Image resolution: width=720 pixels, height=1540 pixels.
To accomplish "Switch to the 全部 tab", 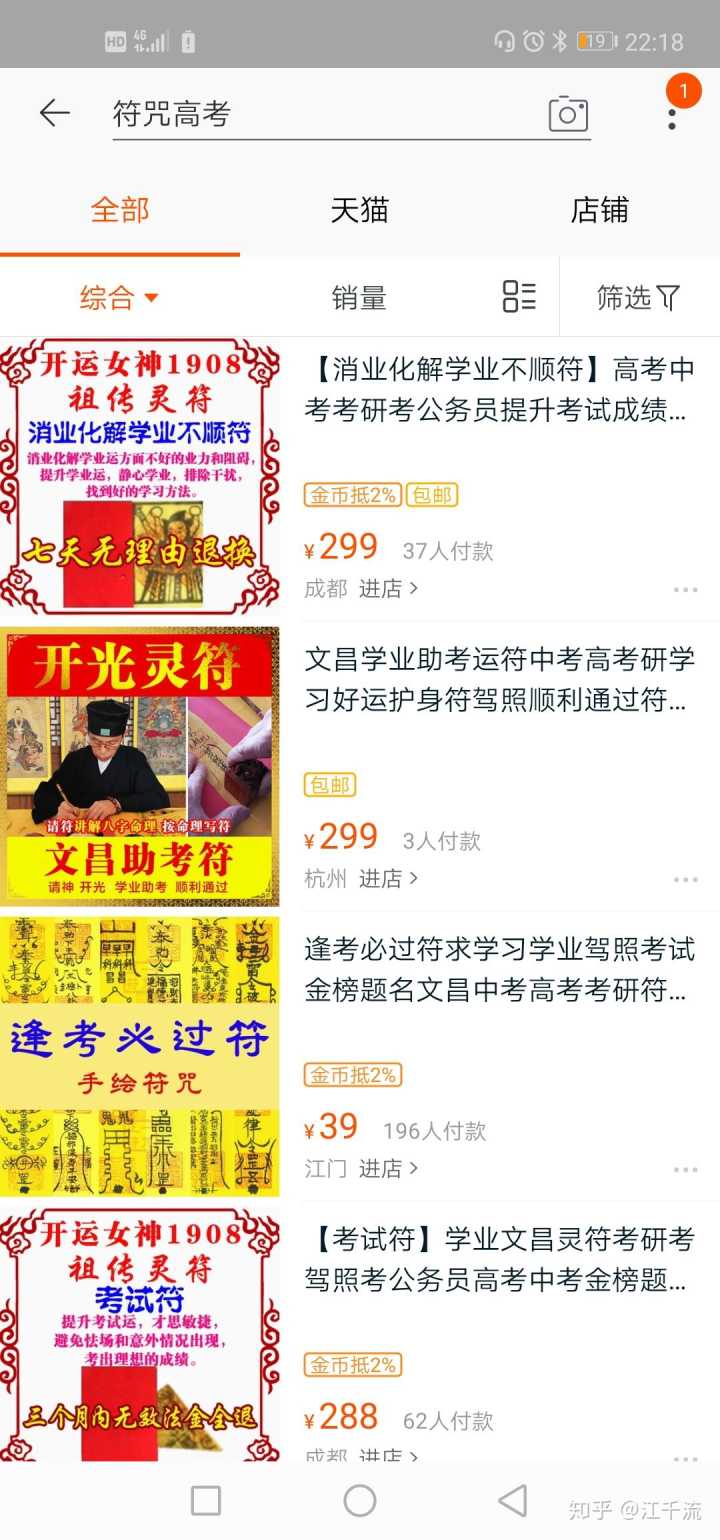I will click(x=120, y=211).
